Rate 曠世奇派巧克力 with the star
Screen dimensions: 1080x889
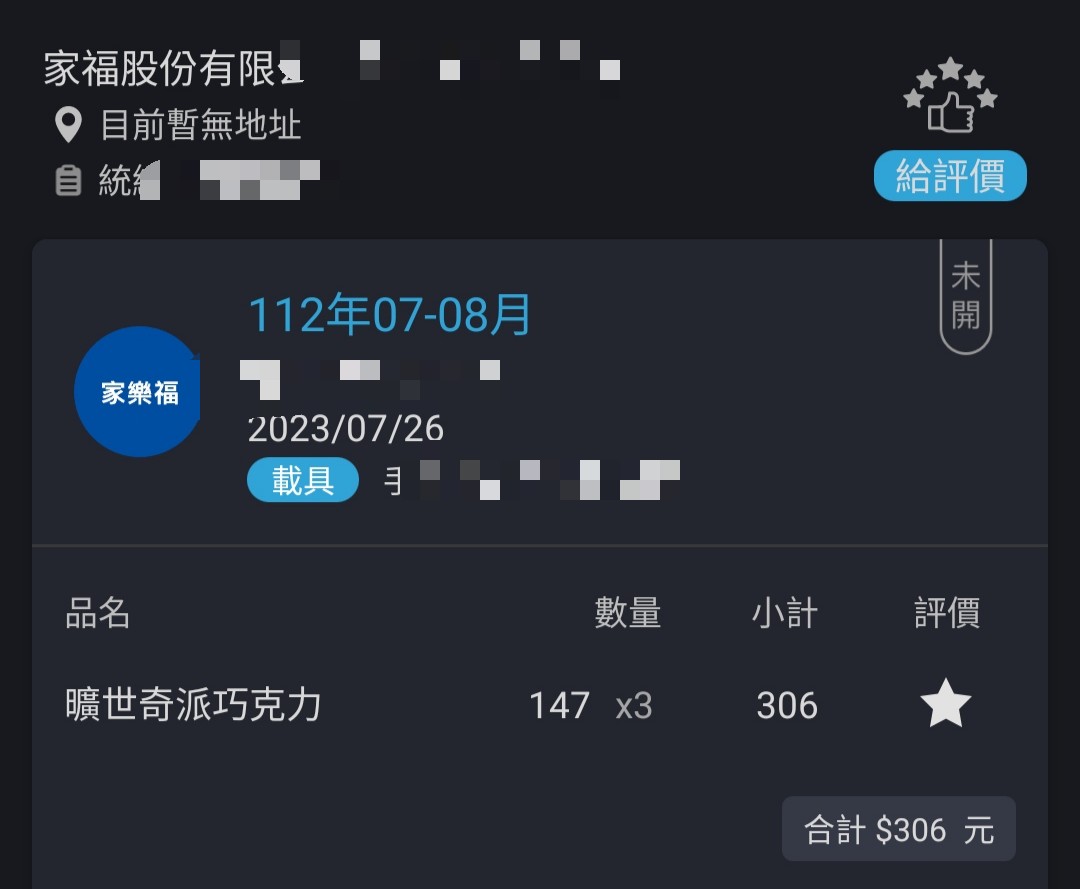945,704
